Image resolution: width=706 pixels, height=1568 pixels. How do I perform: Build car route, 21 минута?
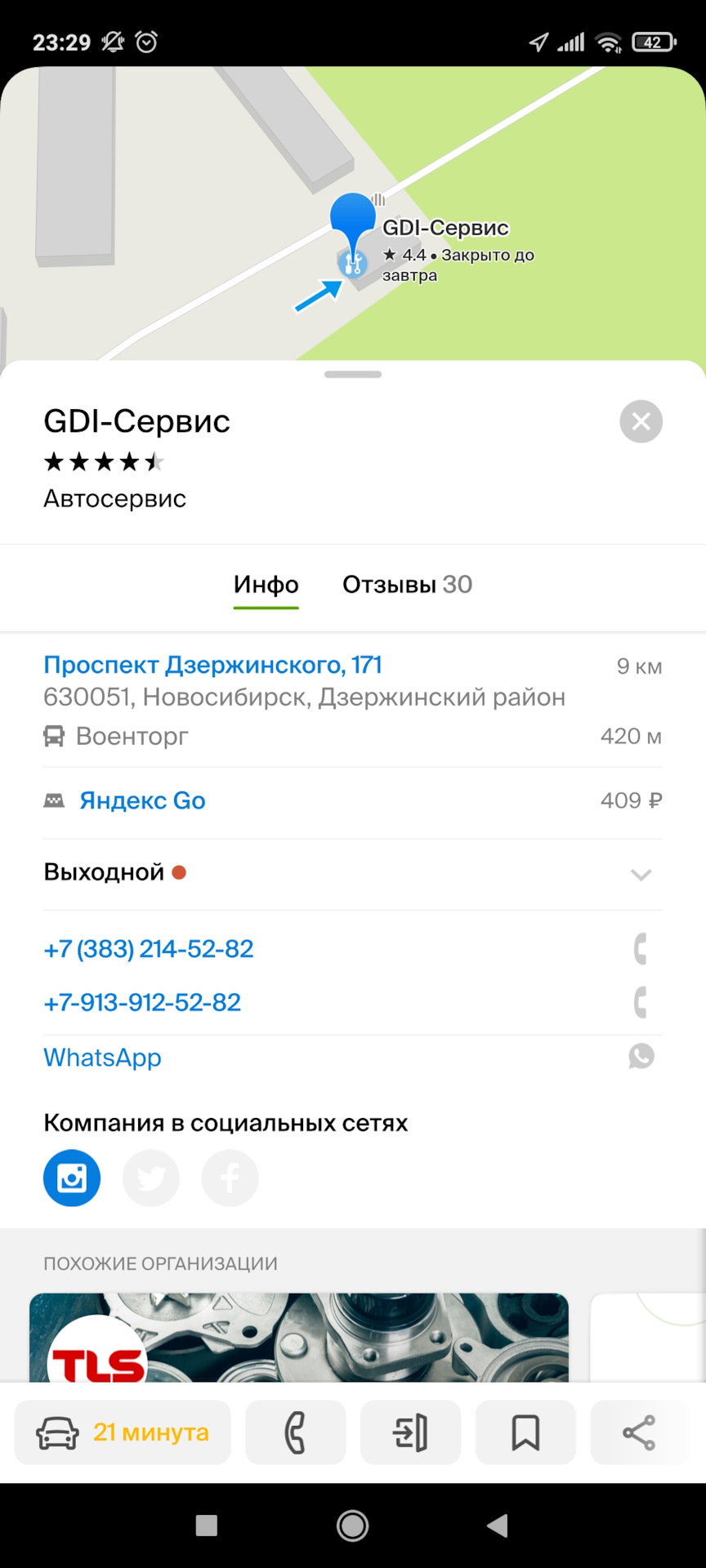point(123,1432)
